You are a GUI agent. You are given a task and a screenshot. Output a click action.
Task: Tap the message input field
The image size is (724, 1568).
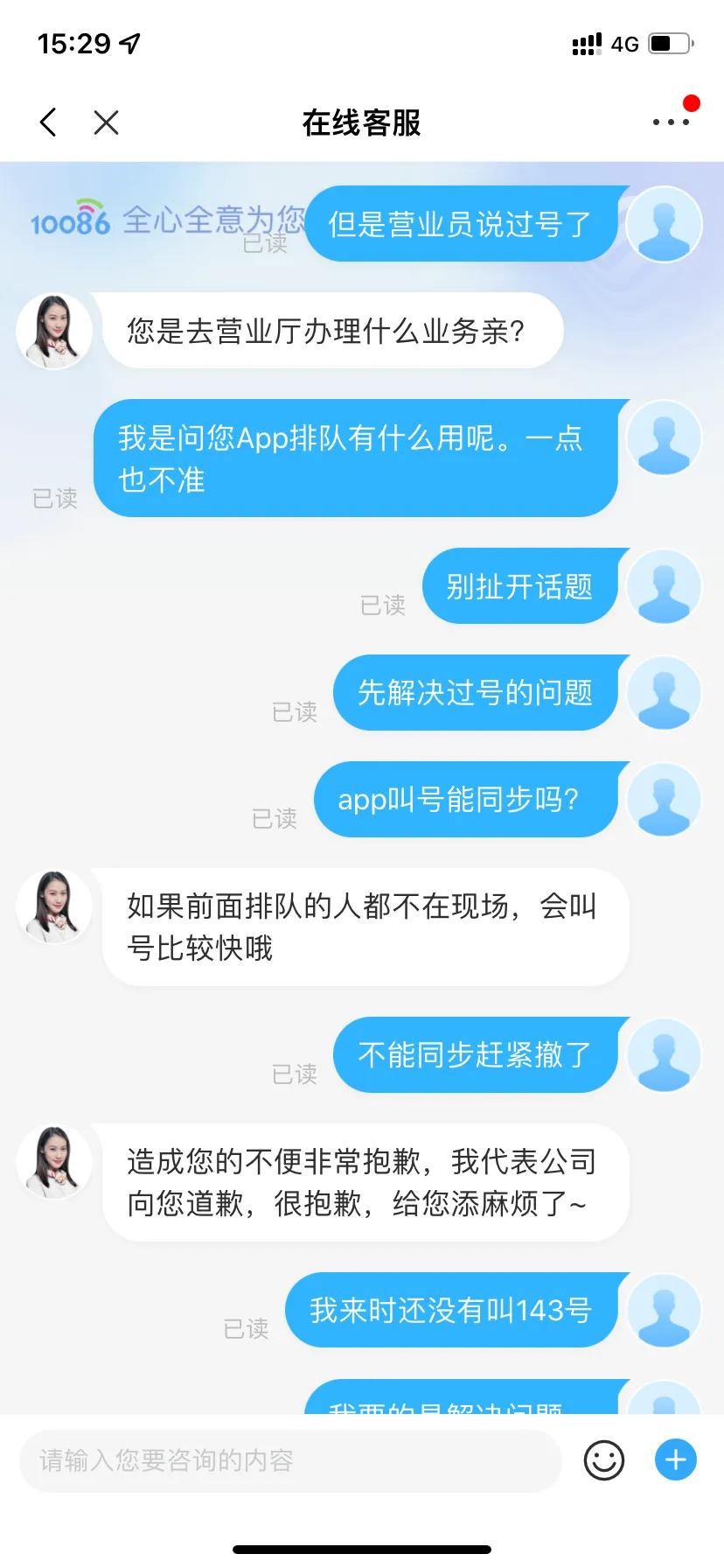pos(289,1459)
